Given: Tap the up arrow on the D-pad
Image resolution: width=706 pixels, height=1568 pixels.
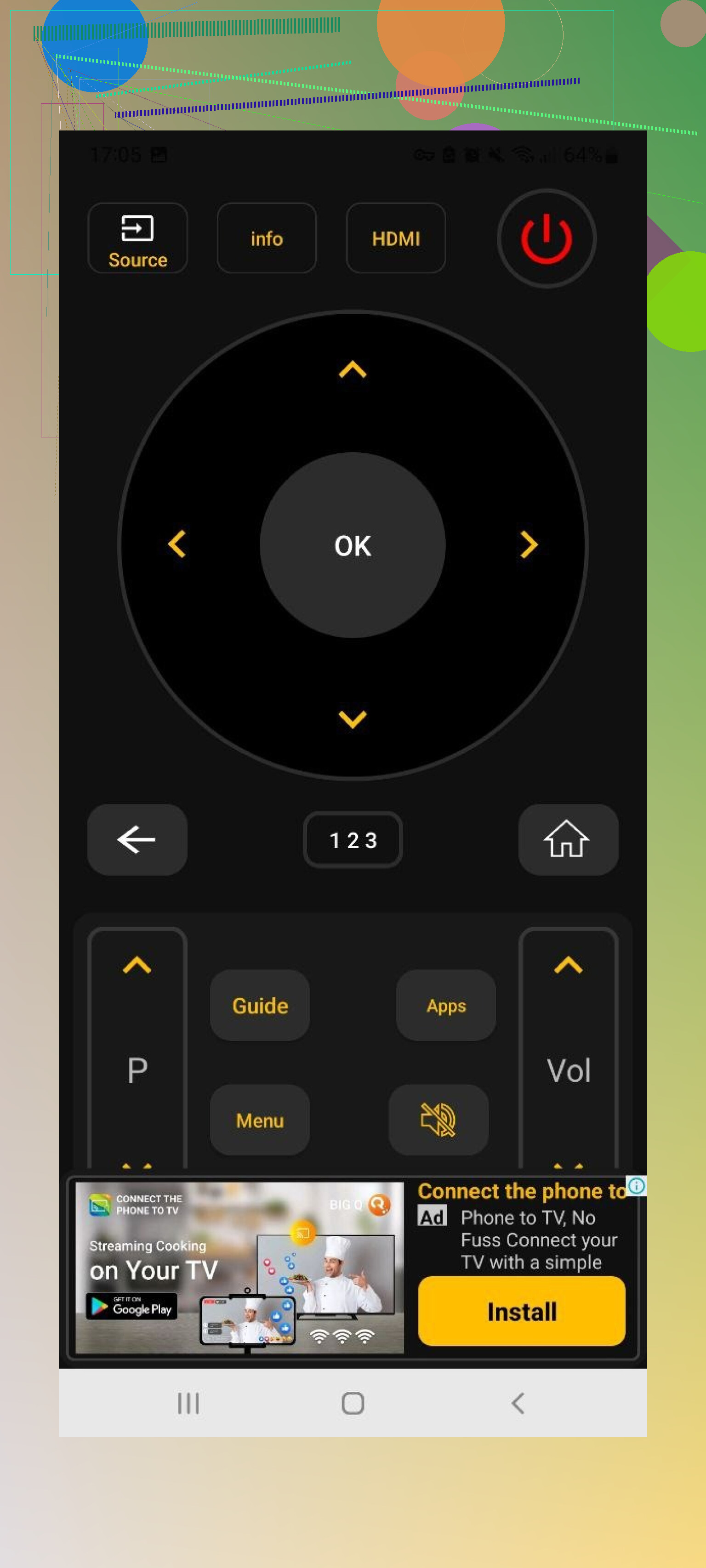Looking at the screenshot, I should pos(352,369).
